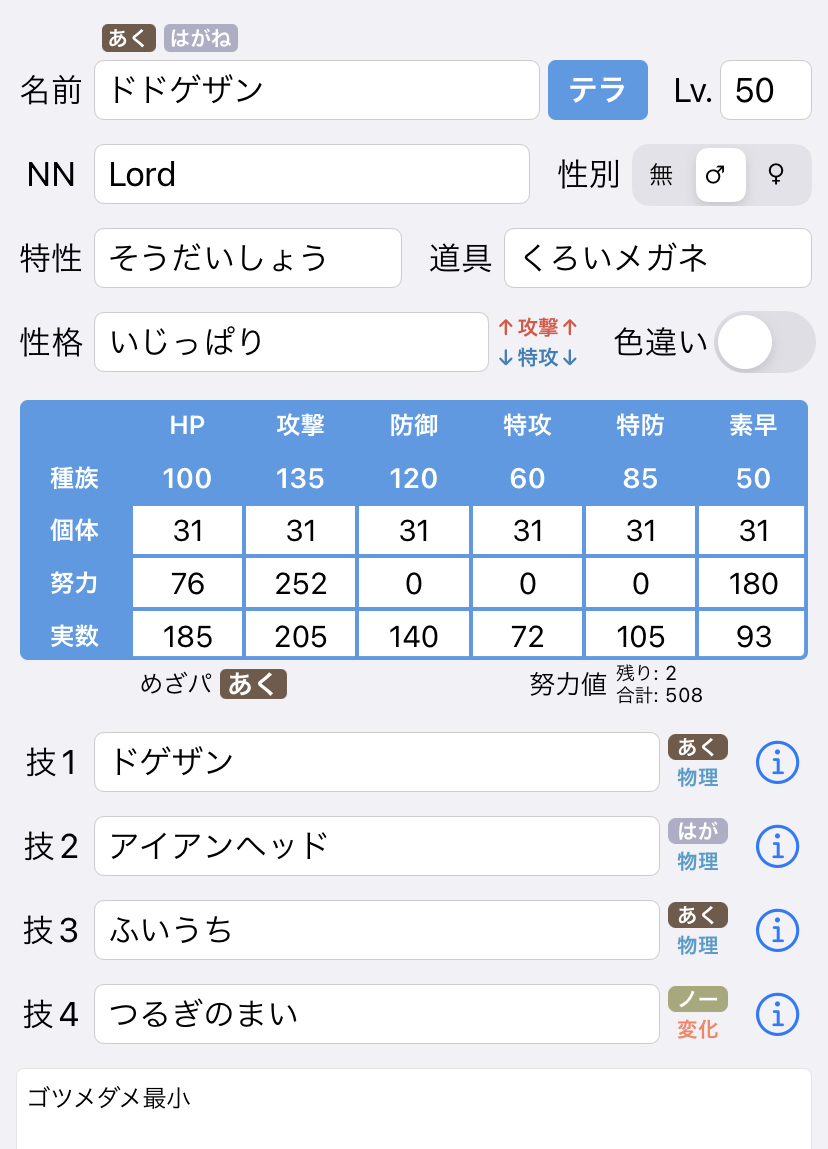Toggle the 色違い shiny switch
Image resolution: width=828 pixels, height=1149 pixels.
pos(765,342)
